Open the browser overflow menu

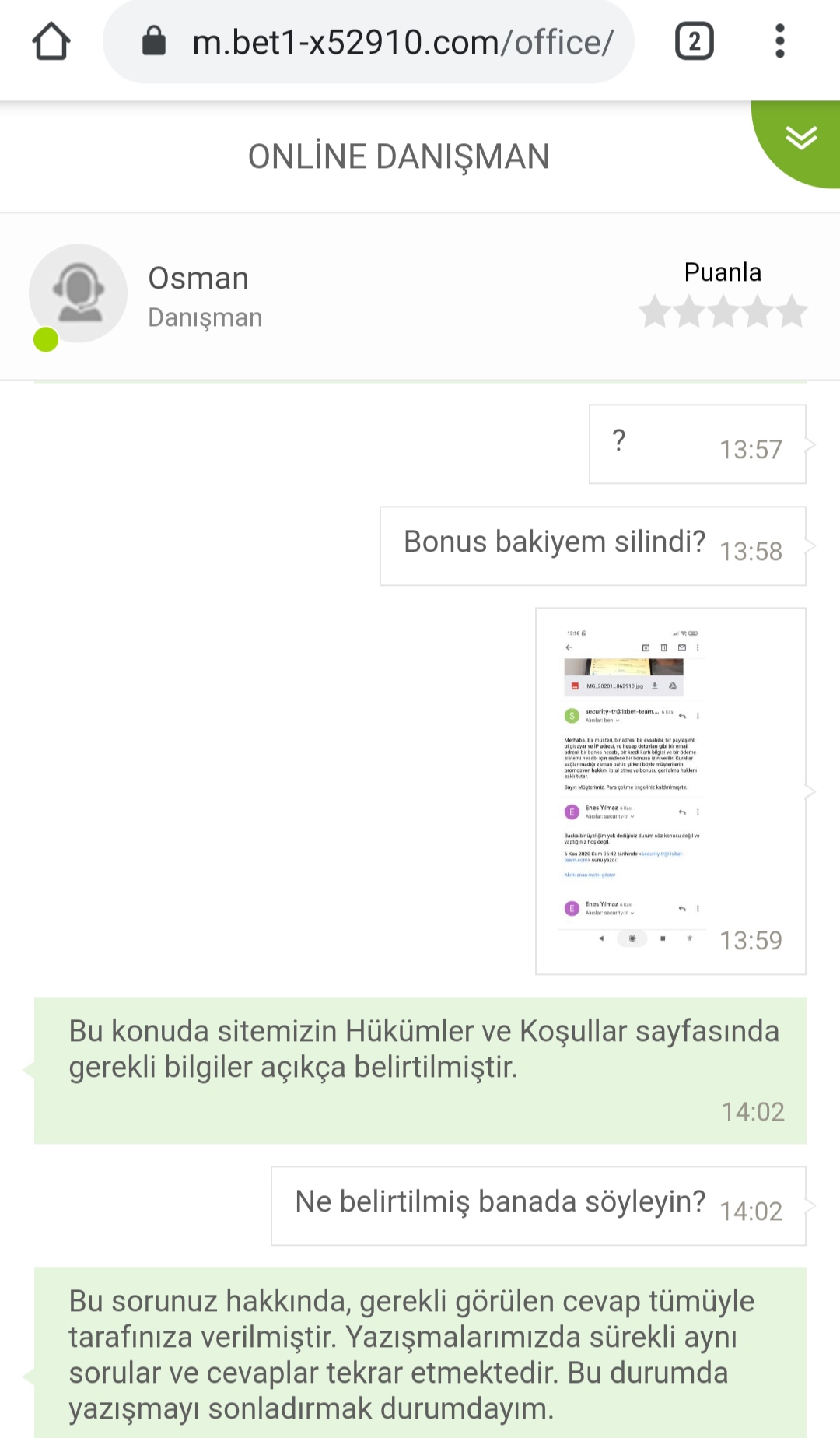[779, 41]
